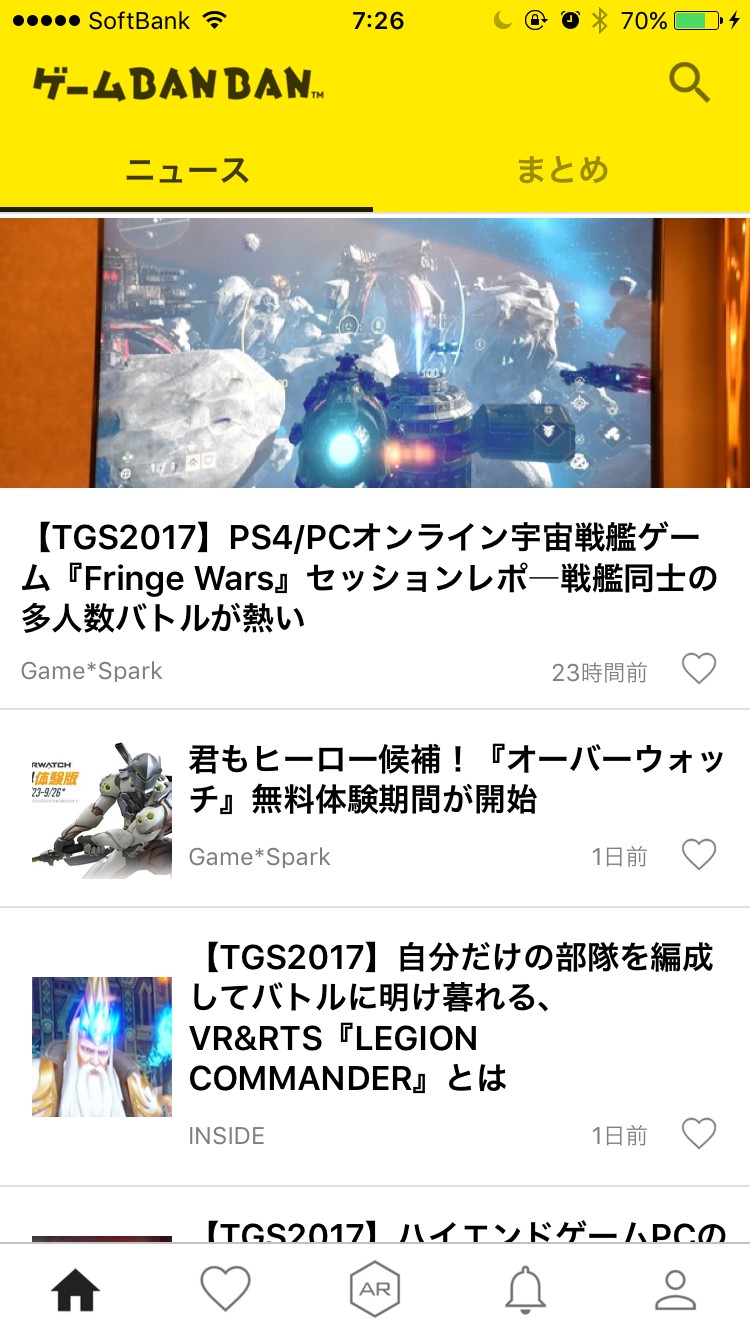Screen dimensions: 750x1334
Task: Like the Fringe Wars article
Action: (699, 669)
